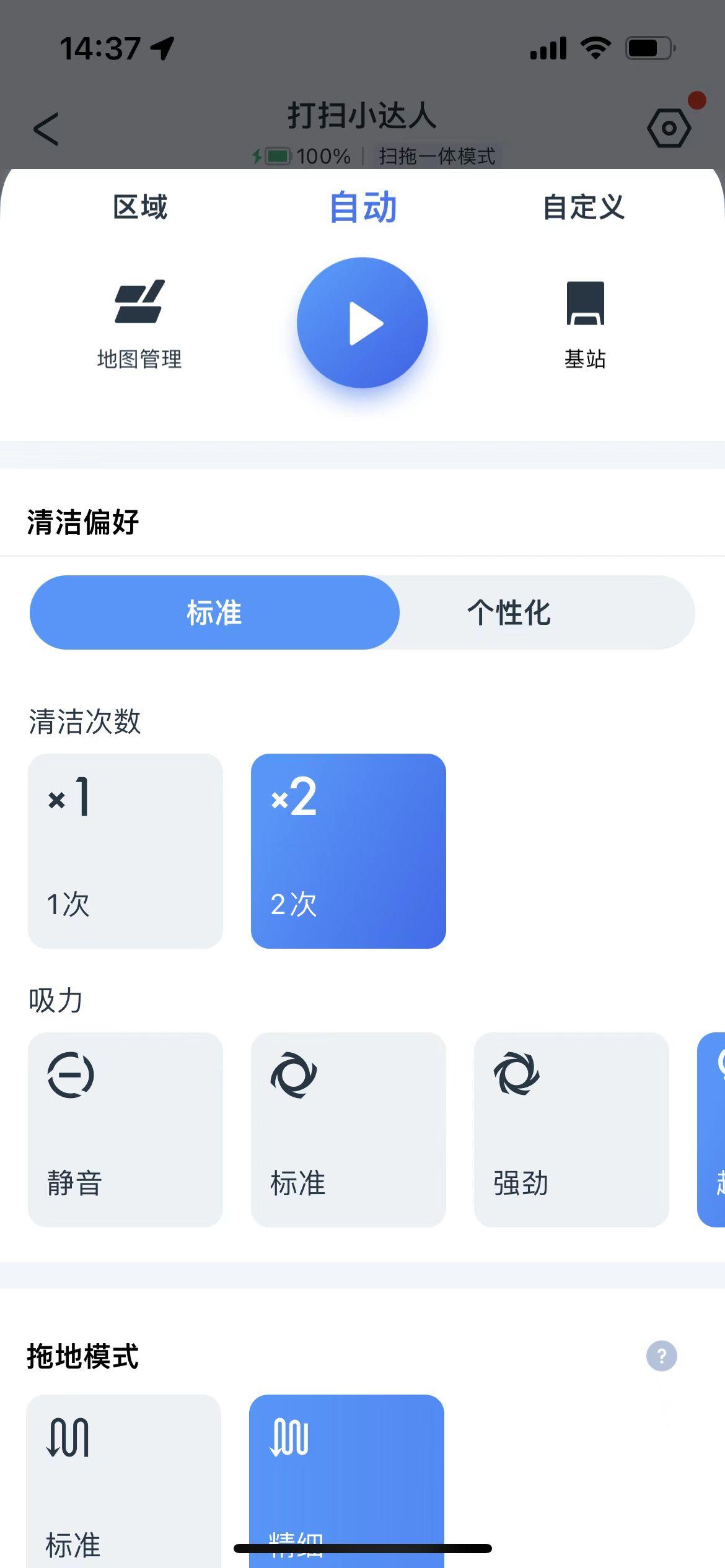Screen dimensions: 725x1568
Task: Go back using the back arrow
Action: (45, 128)
